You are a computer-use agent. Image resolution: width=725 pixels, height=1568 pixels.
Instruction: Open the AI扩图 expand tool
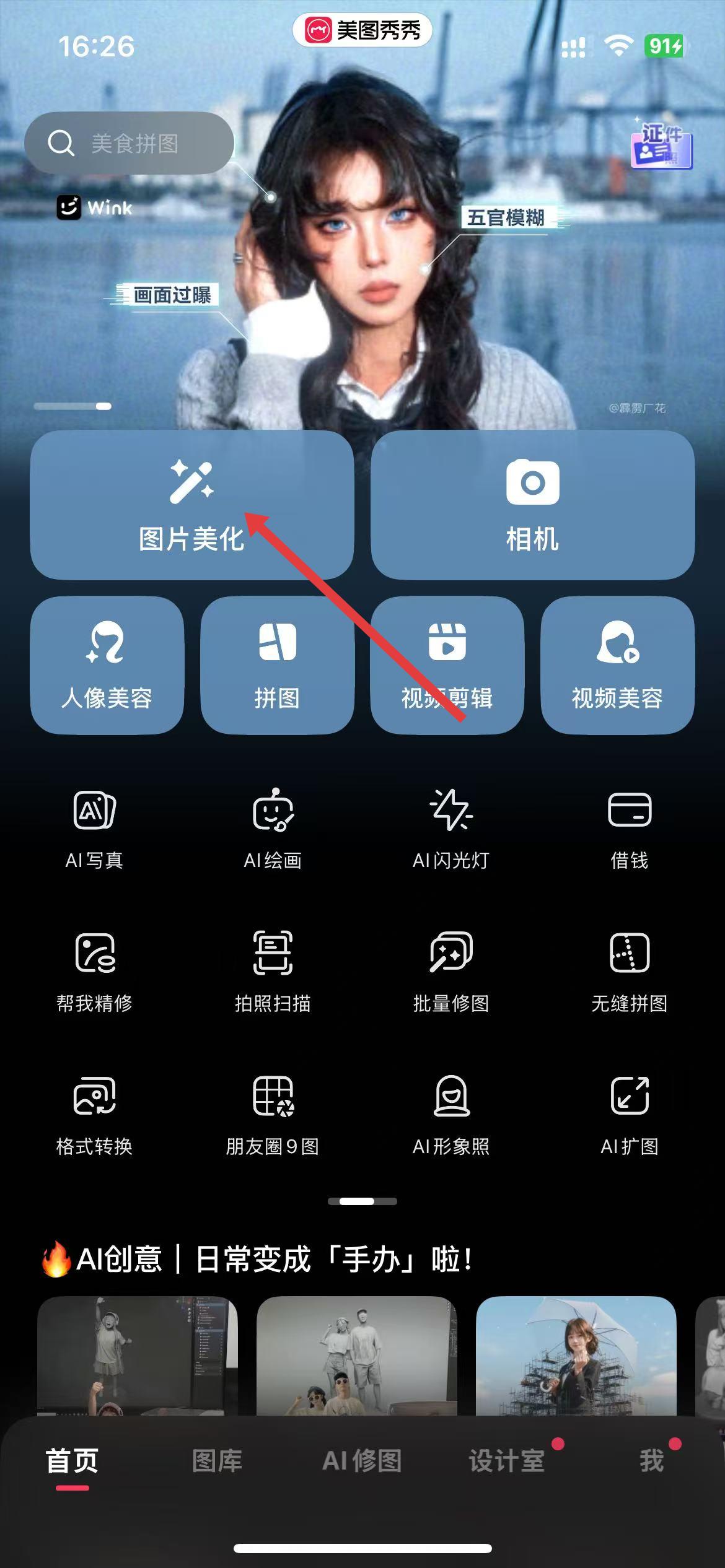(630, 1115)
